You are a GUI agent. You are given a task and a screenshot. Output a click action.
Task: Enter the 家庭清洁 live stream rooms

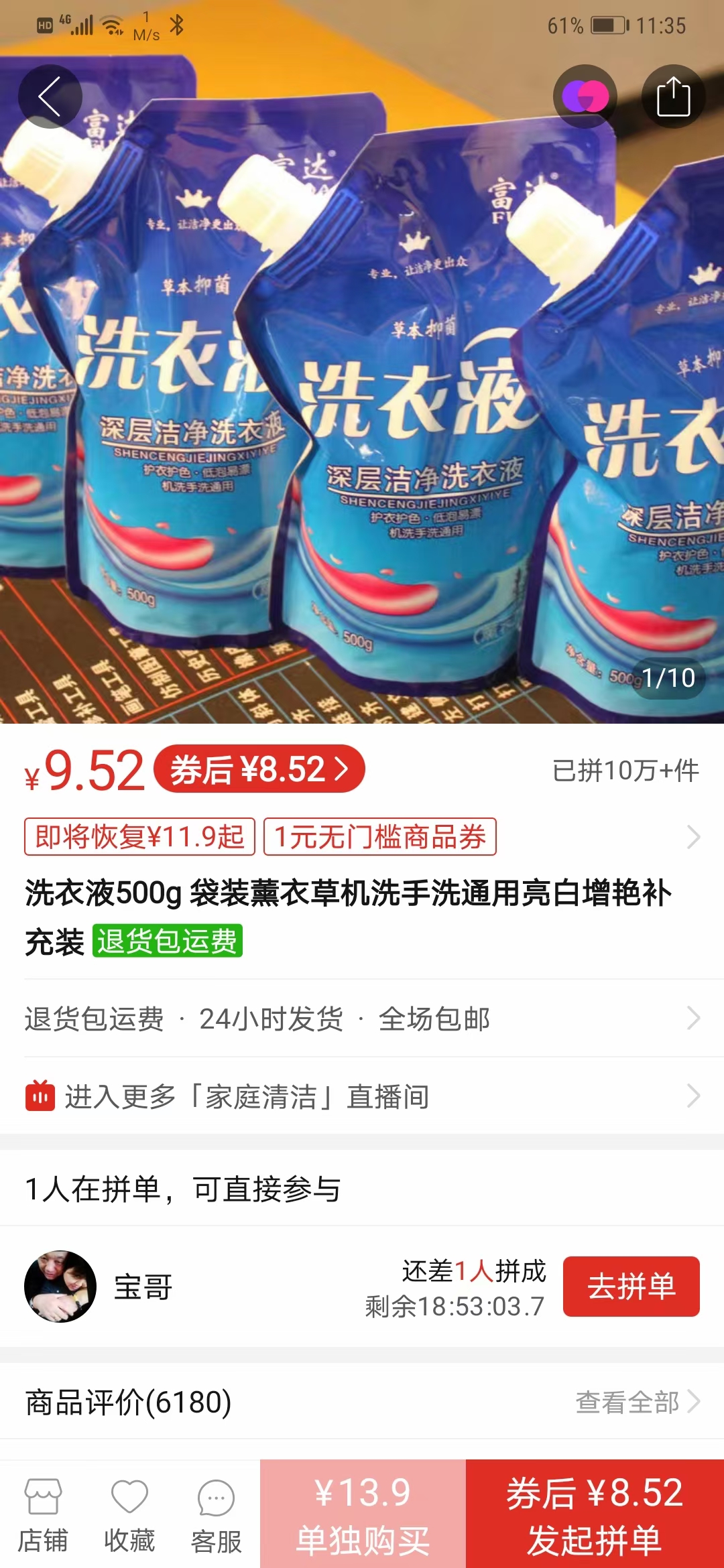pyautogui.click(x=362, y=1096)
